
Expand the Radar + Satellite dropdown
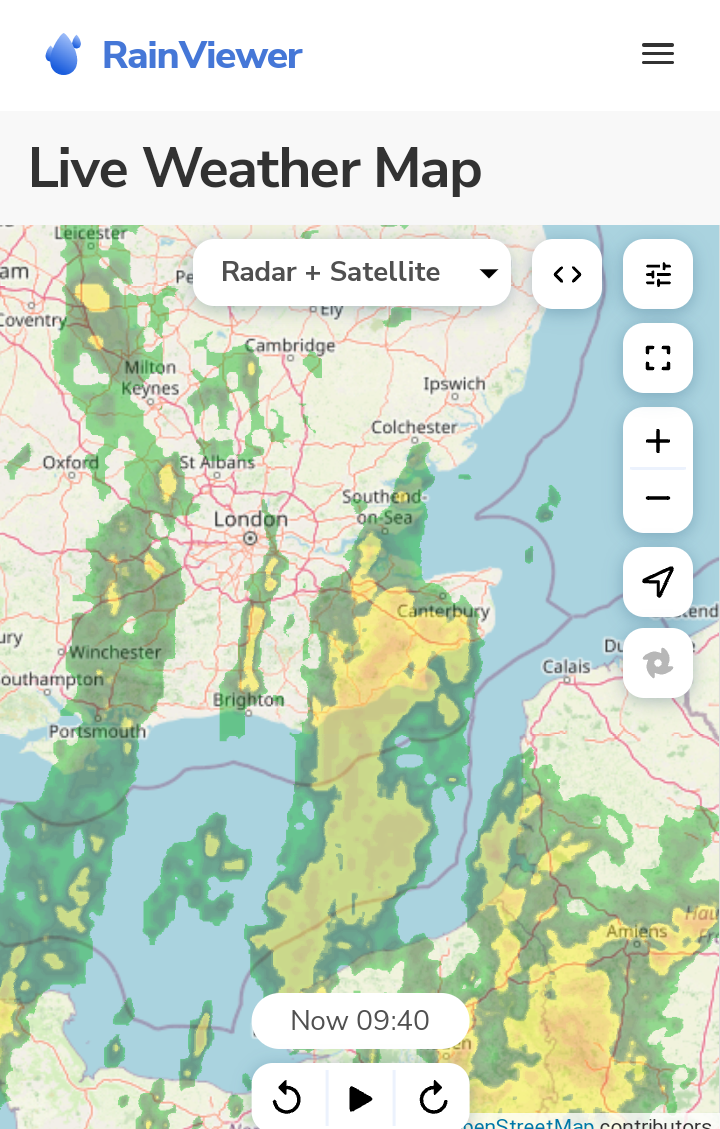[x=352, y=272]
